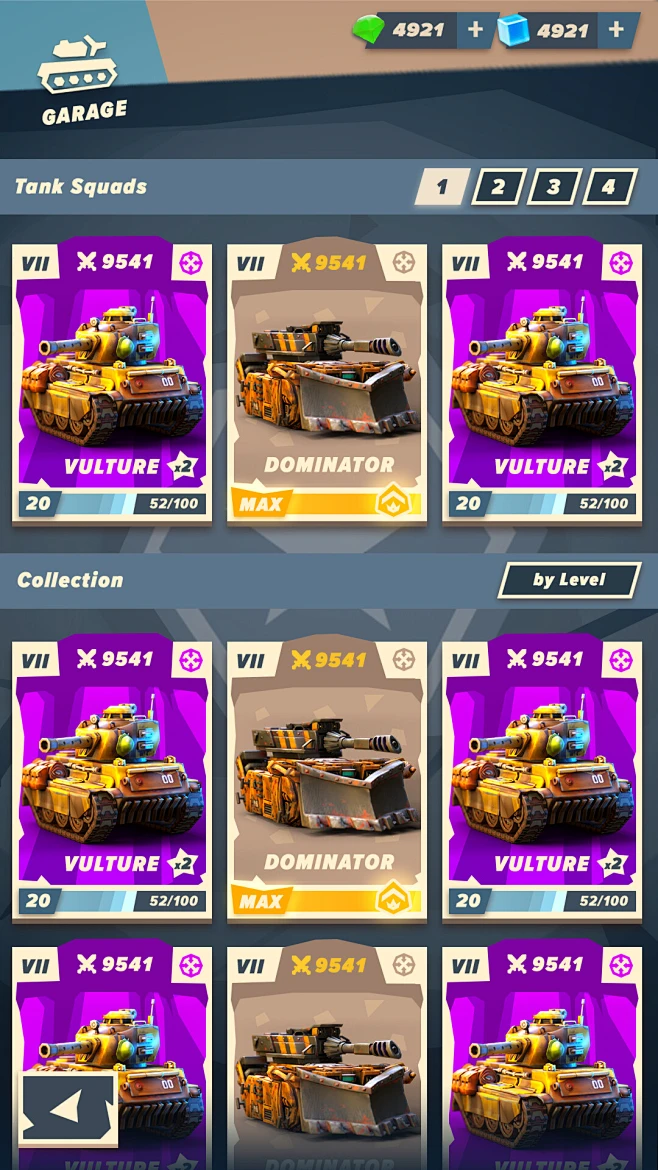The image size is (658, 1170).
Task: Switch to tank squad 4
Action: coord(609,186)
